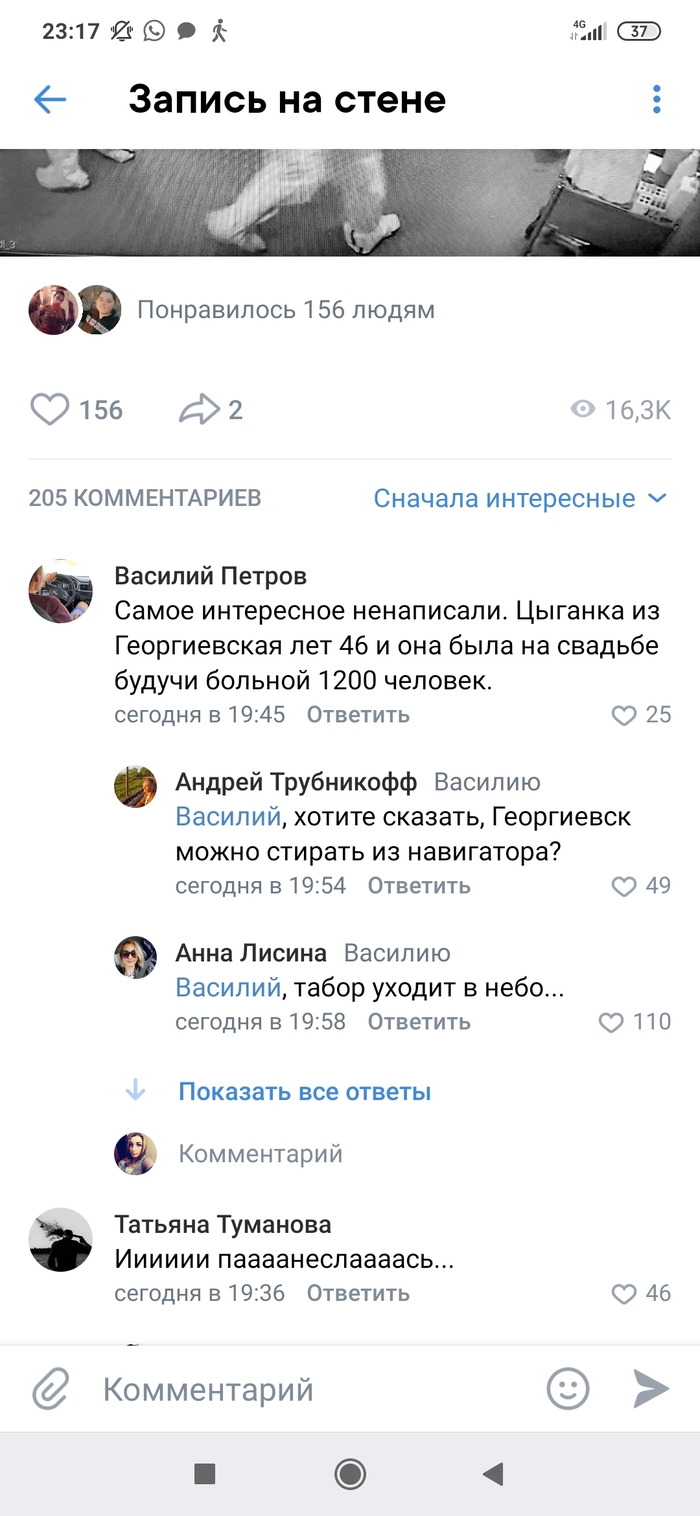
Task: Like Анна Лисина's comment
Action: pos(611,1022)
